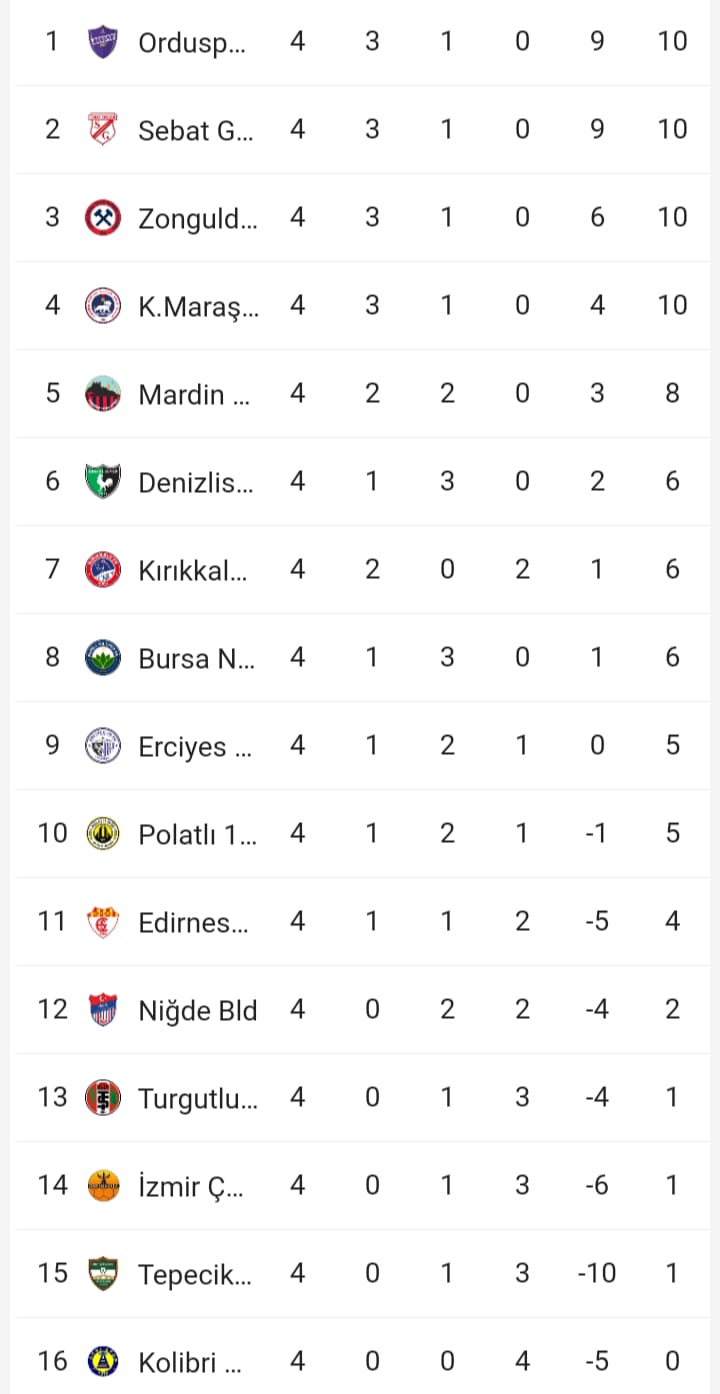This screenshot has width=720, height=1394.
Task: Select the Sebat G... team row
Action: coord(360,130)
